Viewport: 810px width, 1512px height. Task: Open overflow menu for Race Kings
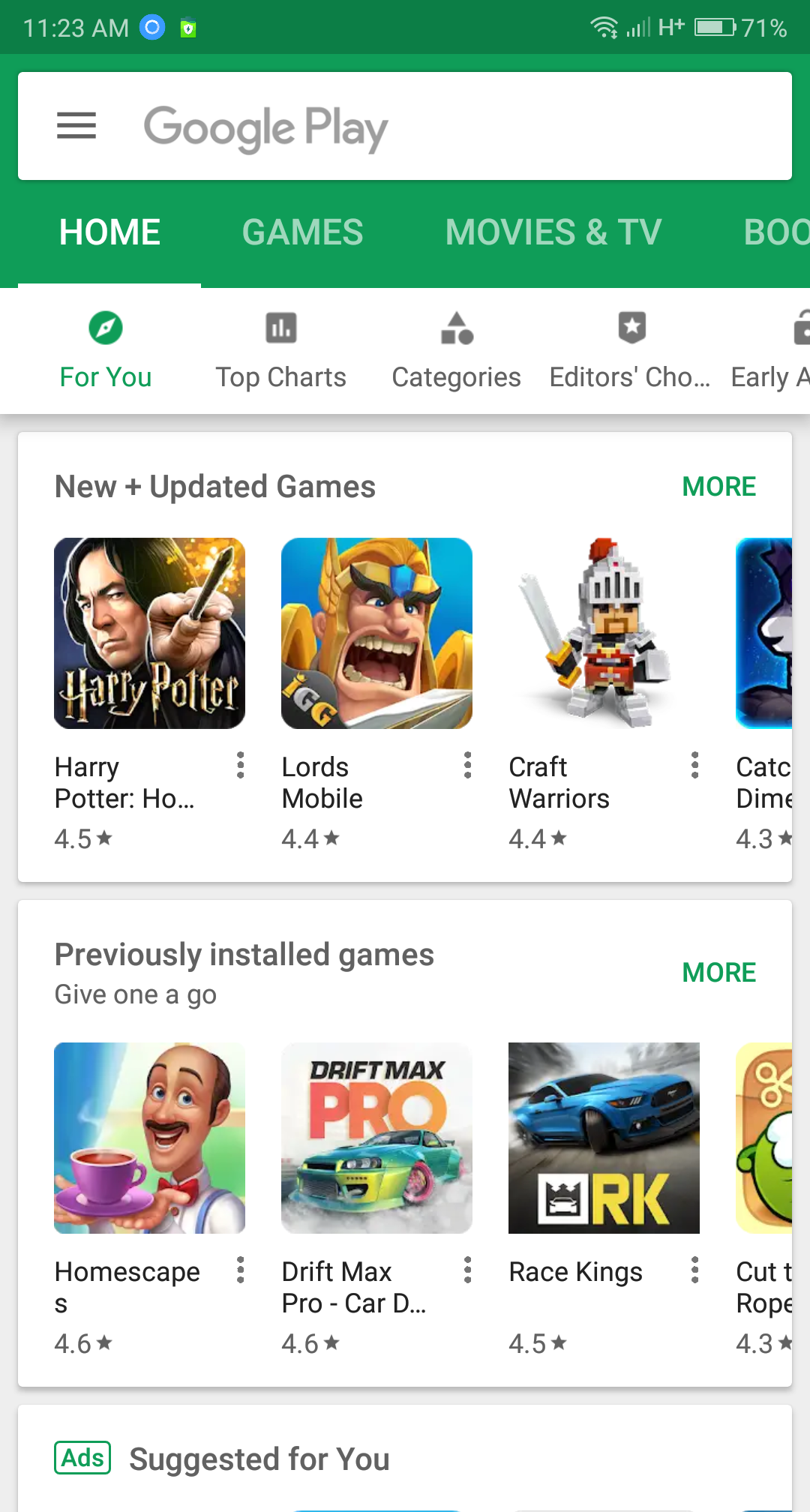click(x=694, y=1270)
